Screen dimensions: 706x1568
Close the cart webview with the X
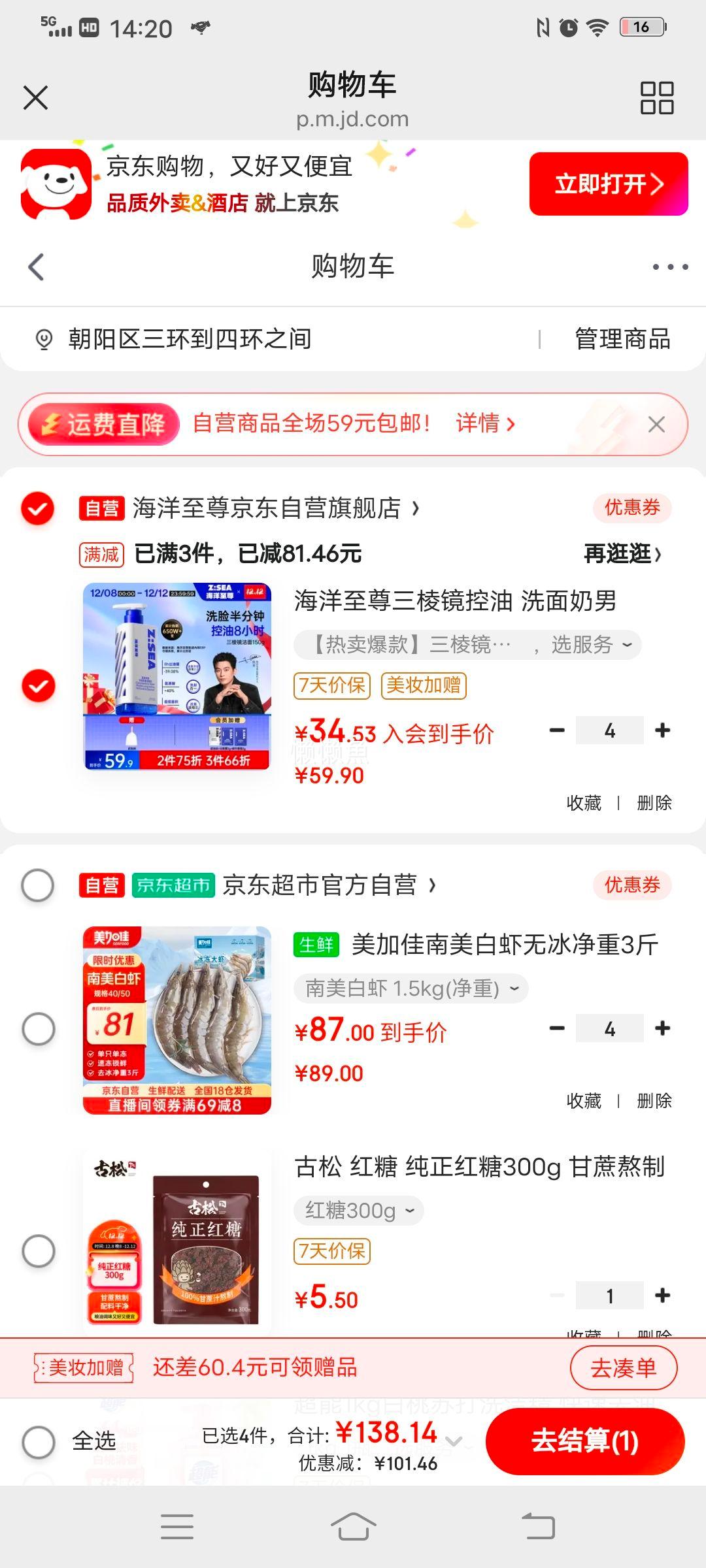[x=35, y=97]
